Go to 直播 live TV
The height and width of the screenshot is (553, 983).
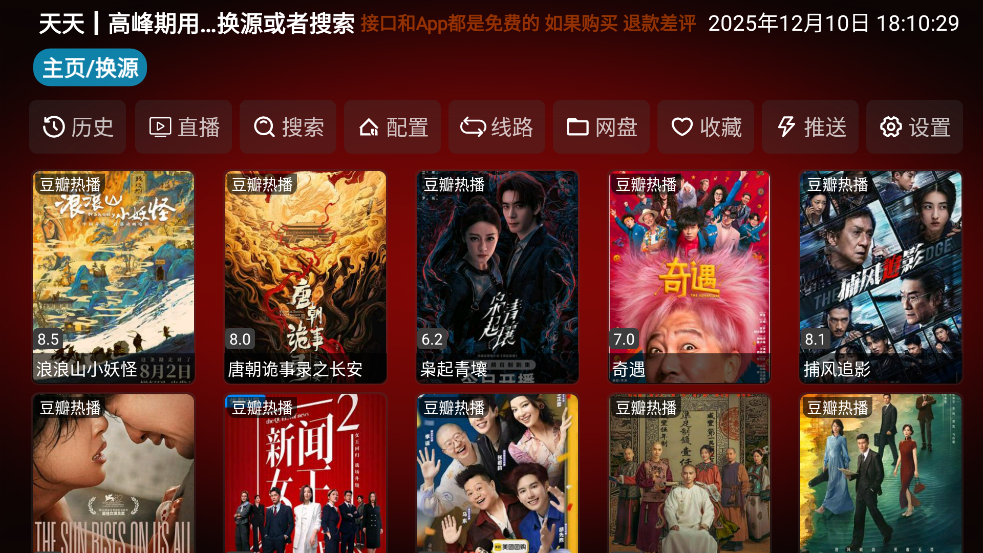[183, 127]
